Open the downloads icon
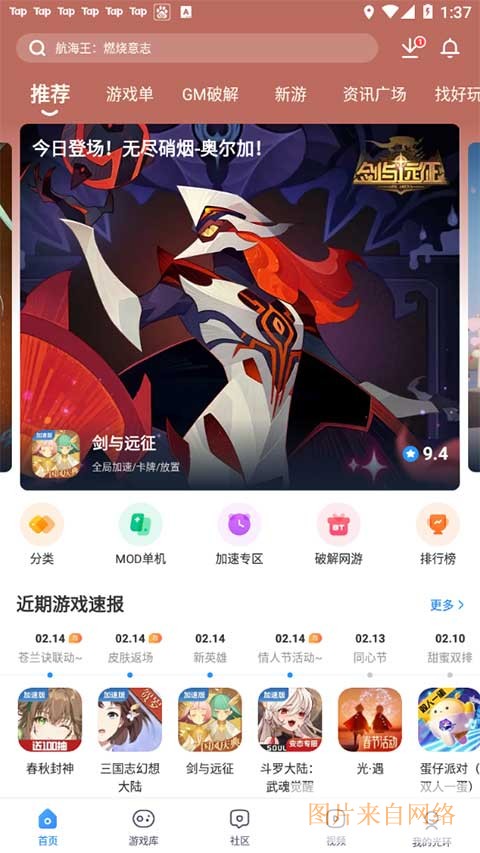480x853 pixels. click(411, 48)
